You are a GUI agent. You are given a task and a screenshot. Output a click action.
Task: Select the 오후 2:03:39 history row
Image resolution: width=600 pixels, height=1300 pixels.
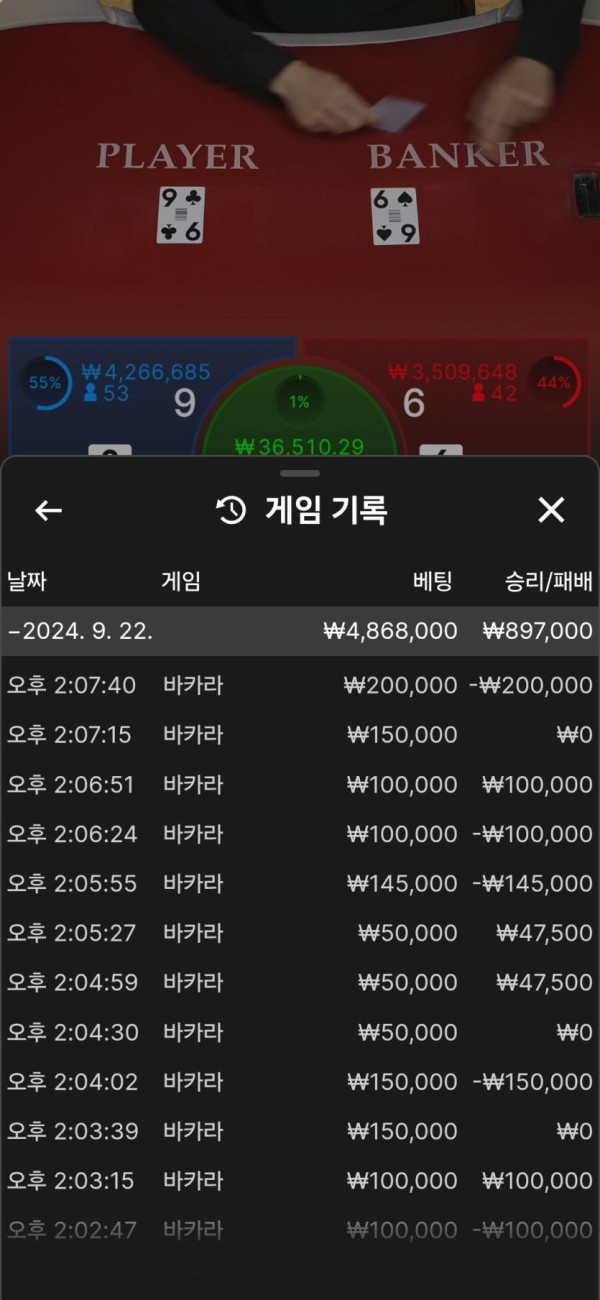coord(300,1131)
